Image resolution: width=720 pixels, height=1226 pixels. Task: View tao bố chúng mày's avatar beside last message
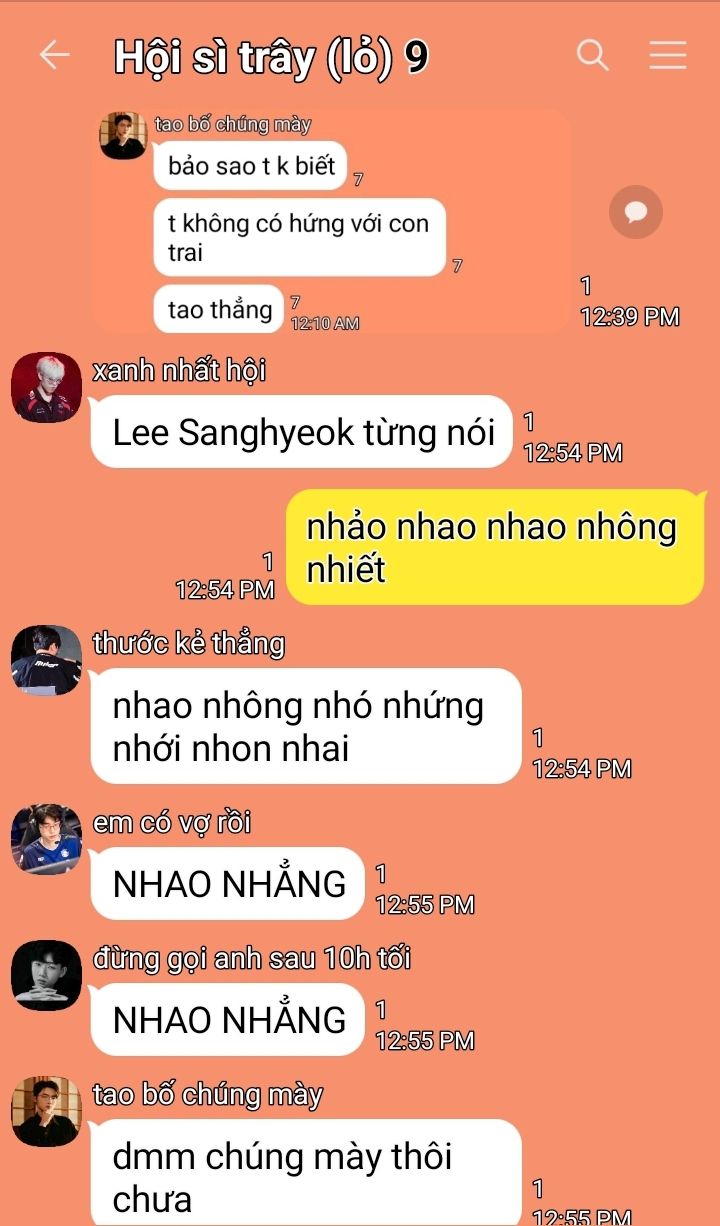click(46, 1110)
